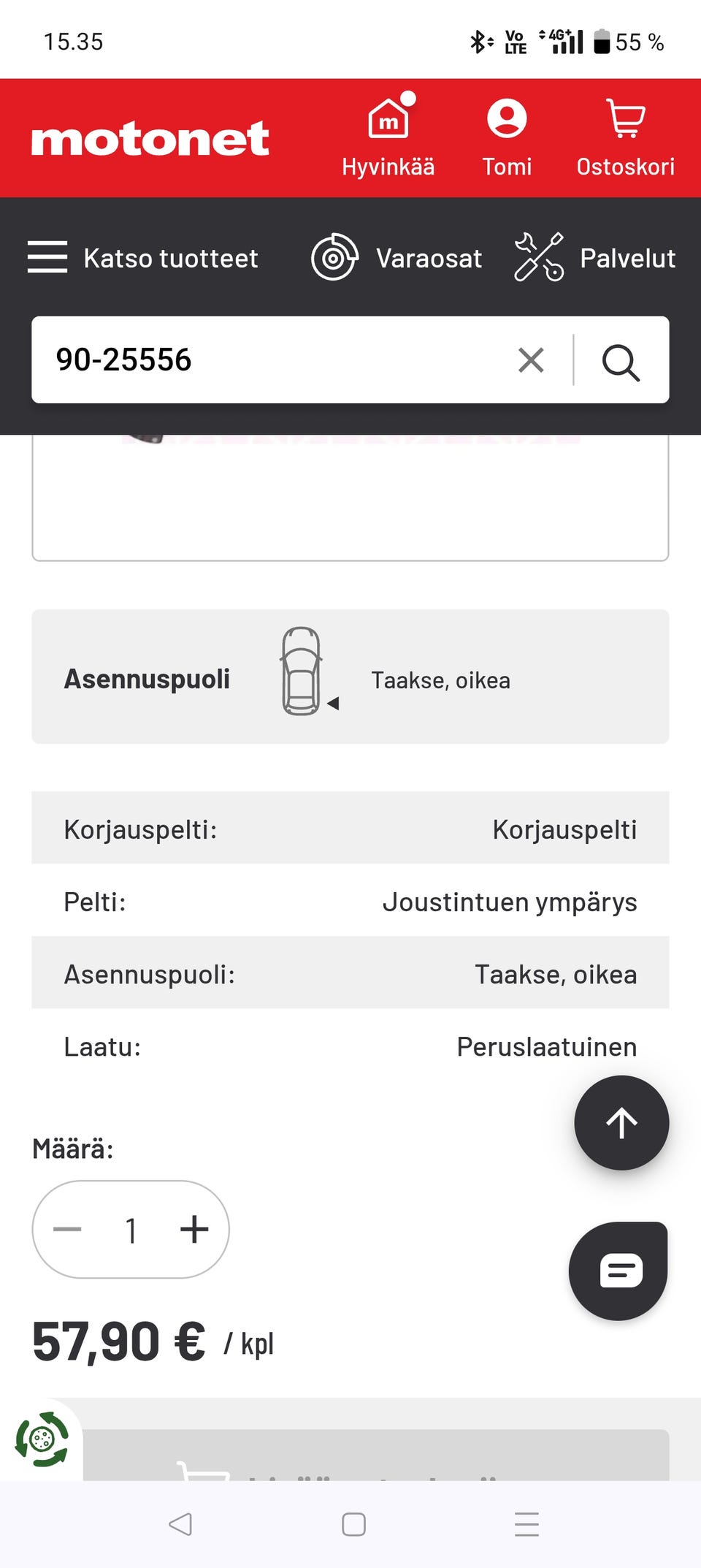This screenshot has width=701, height=1568.
Task: Run search with the magnifier icon
Action: [620, 360]
